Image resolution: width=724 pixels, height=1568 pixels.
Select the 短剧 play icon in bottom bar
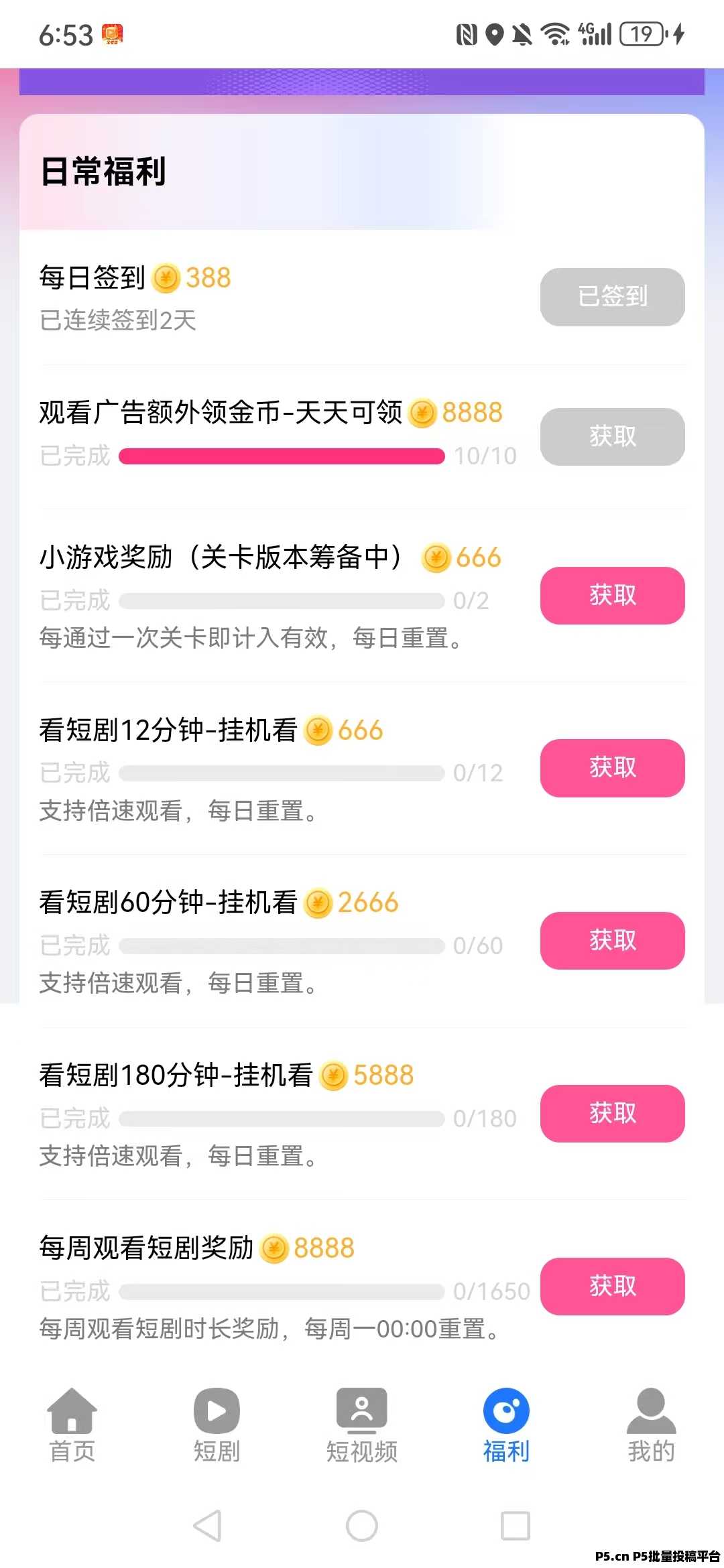click(217, 1411)
